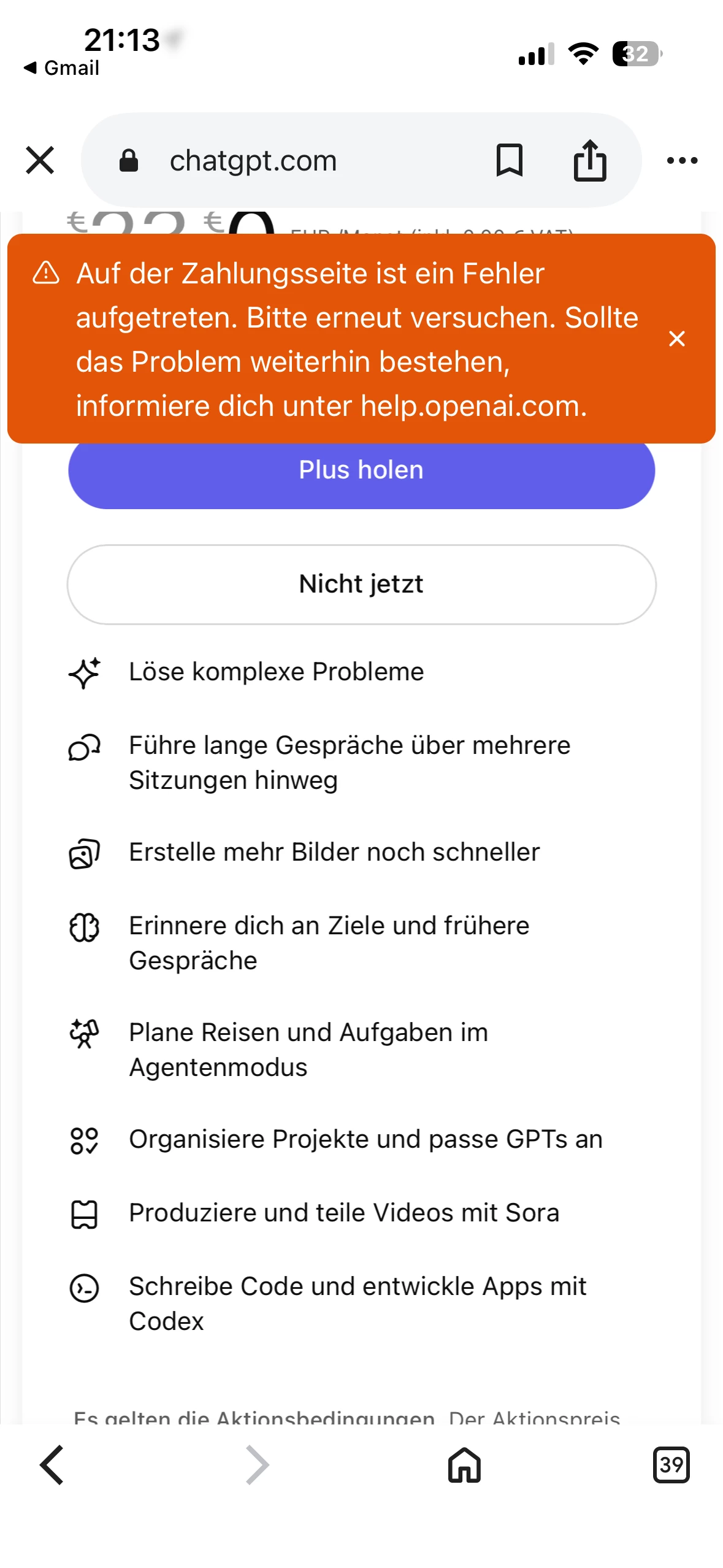The width and height of the screenshot is (723, 1568).
Task: Tap the Plus holen button
Action: pyautogui.click(x=361, y=473)
